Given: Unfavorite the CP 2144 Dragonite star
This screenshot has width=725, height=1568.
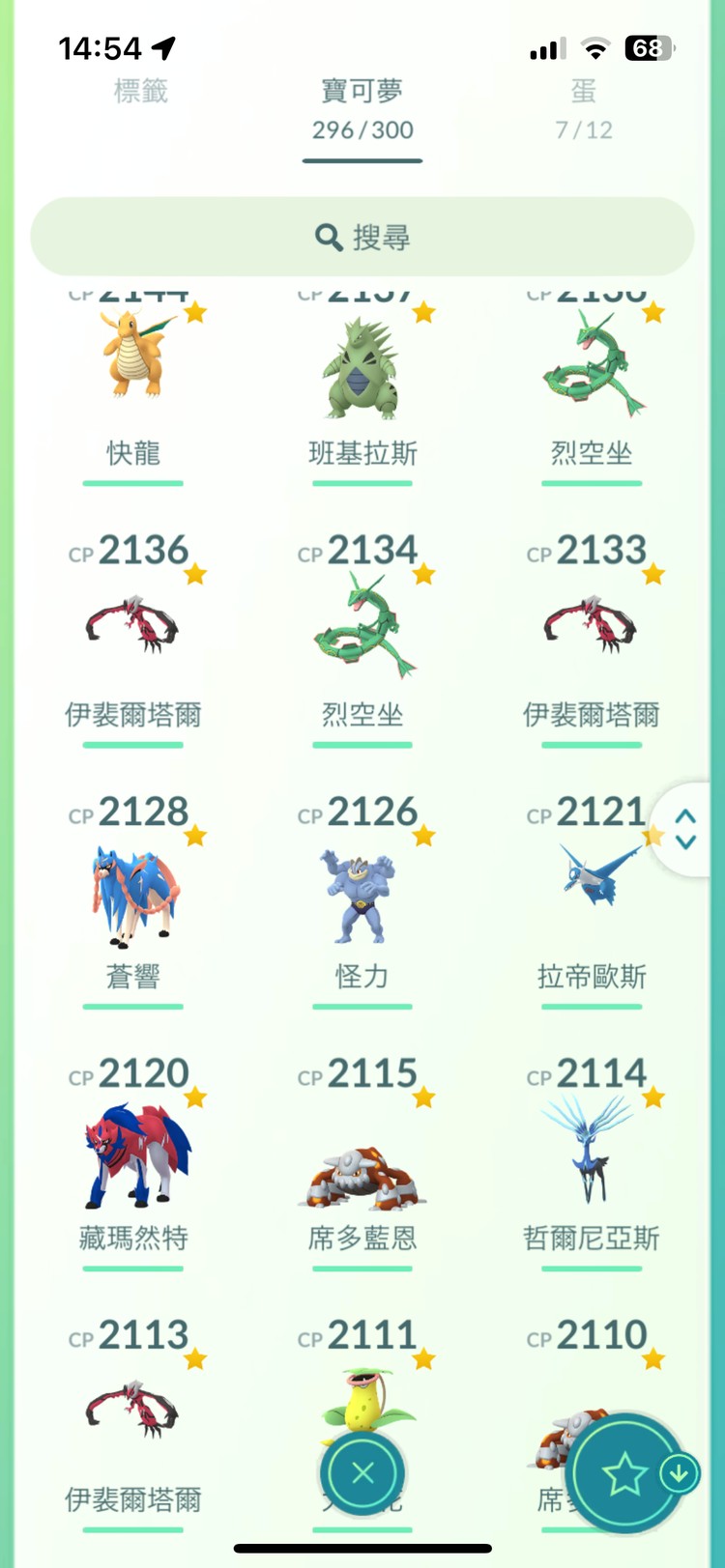Looking at the screenshot, I should [x=198, y=311].
